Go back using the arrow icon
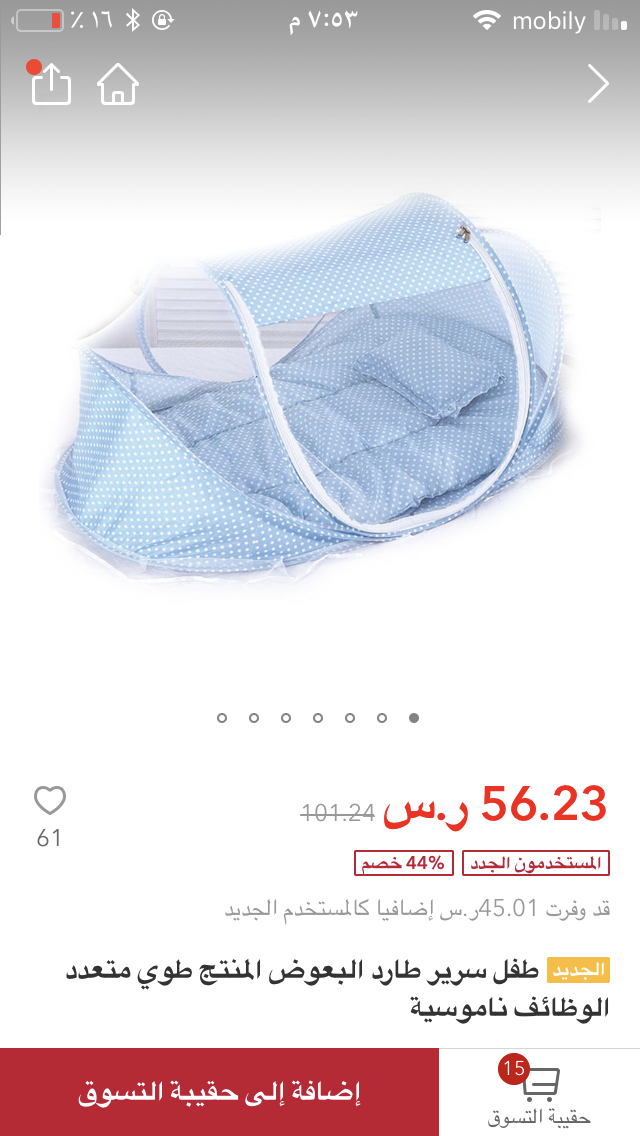 coord(597,84)
